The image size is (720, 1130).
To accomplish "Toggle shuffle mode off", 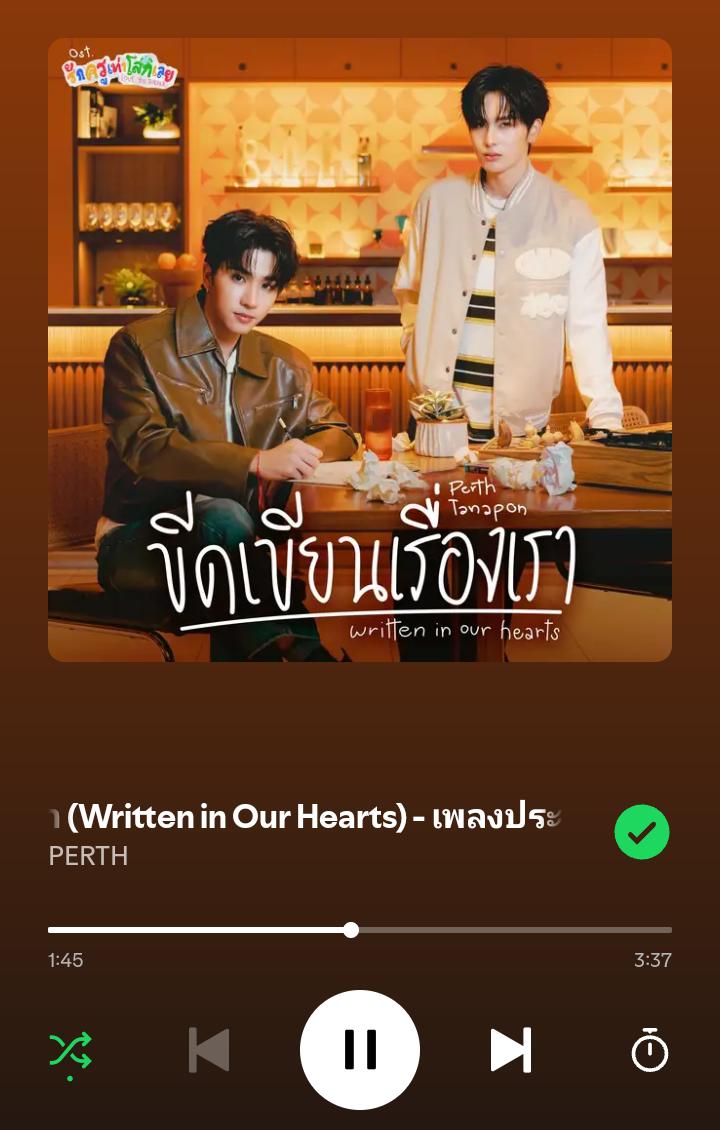I will click(x=70, y=1050).
